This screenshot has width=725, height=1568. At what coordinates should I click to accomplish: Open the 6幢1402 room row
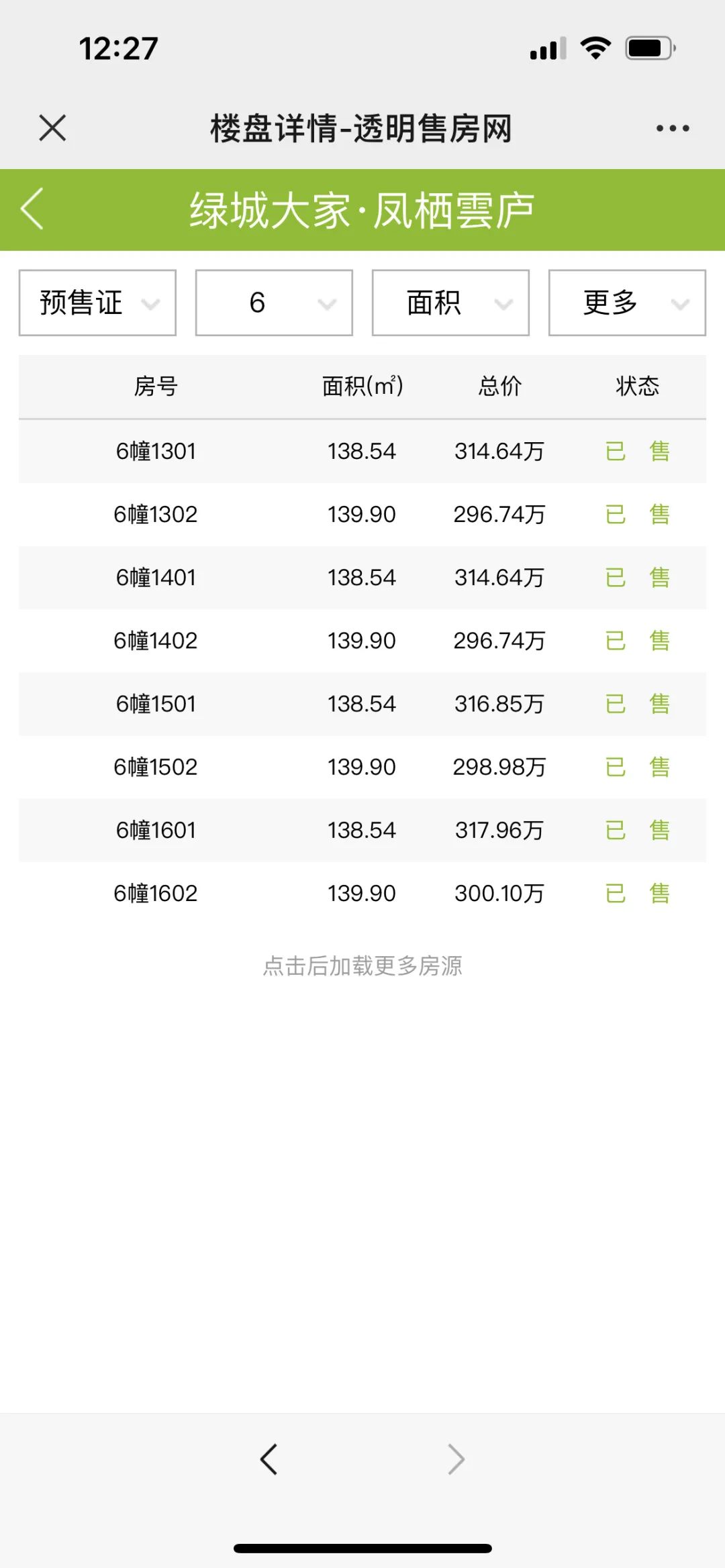pos(362,641)
